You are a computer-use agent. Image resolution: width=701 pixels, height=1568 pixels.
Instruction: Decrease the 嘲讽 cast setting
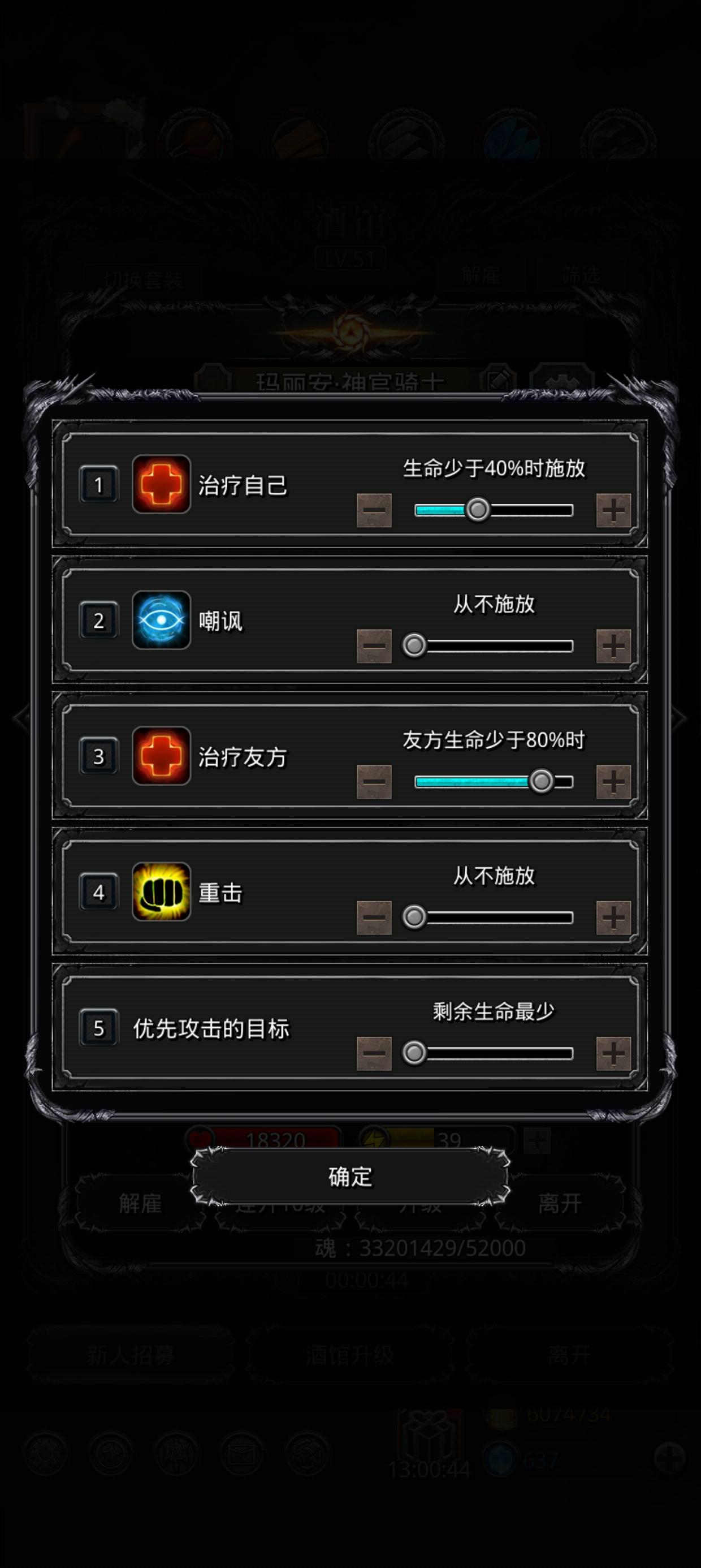click(x=374, y=646)
